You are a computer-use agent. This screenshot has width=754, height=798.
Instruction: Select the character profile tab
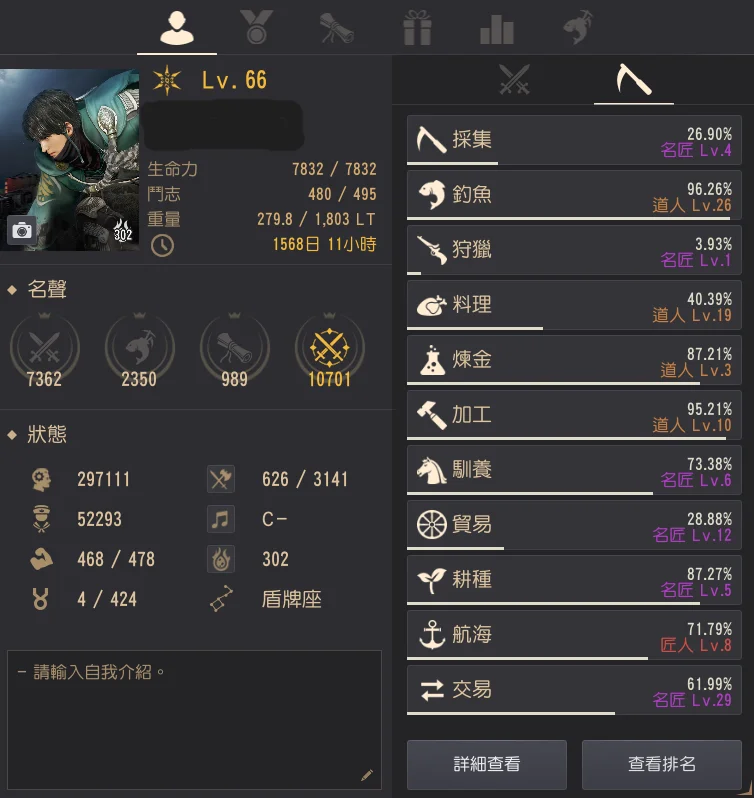[x=177, y=28]
